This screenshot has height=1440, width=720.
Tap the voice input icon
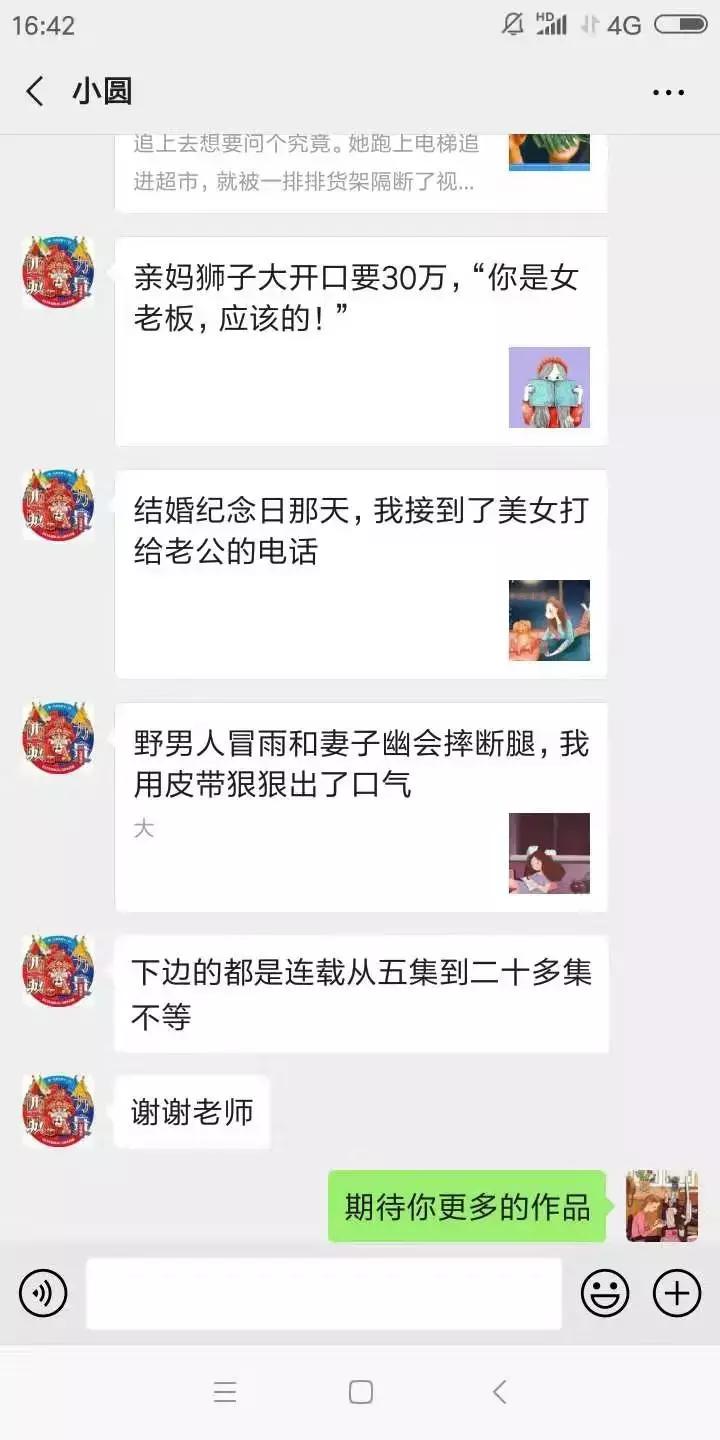click(x=42, y=1292)
